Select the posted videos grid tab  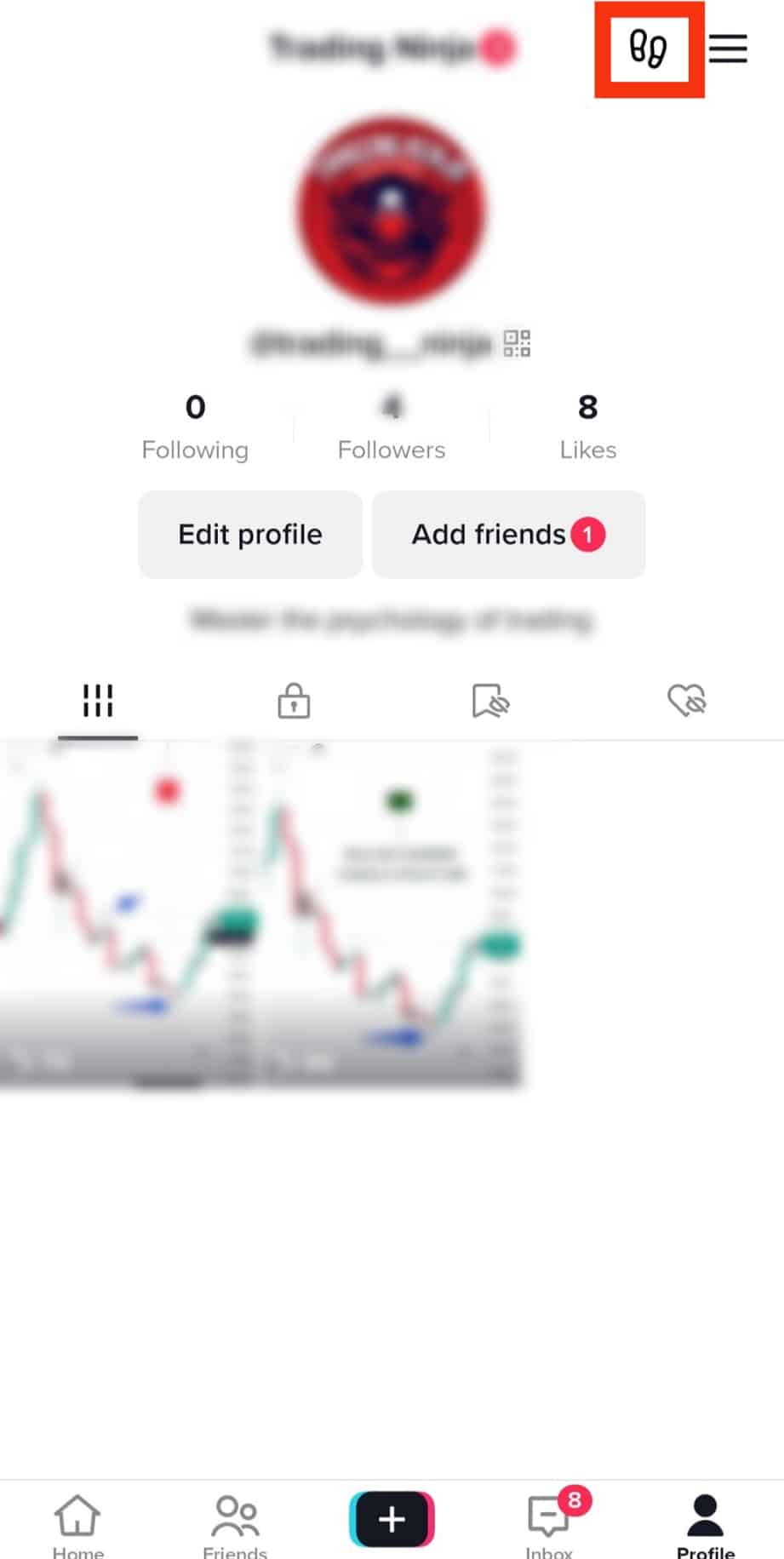click(x=98, y=702)
